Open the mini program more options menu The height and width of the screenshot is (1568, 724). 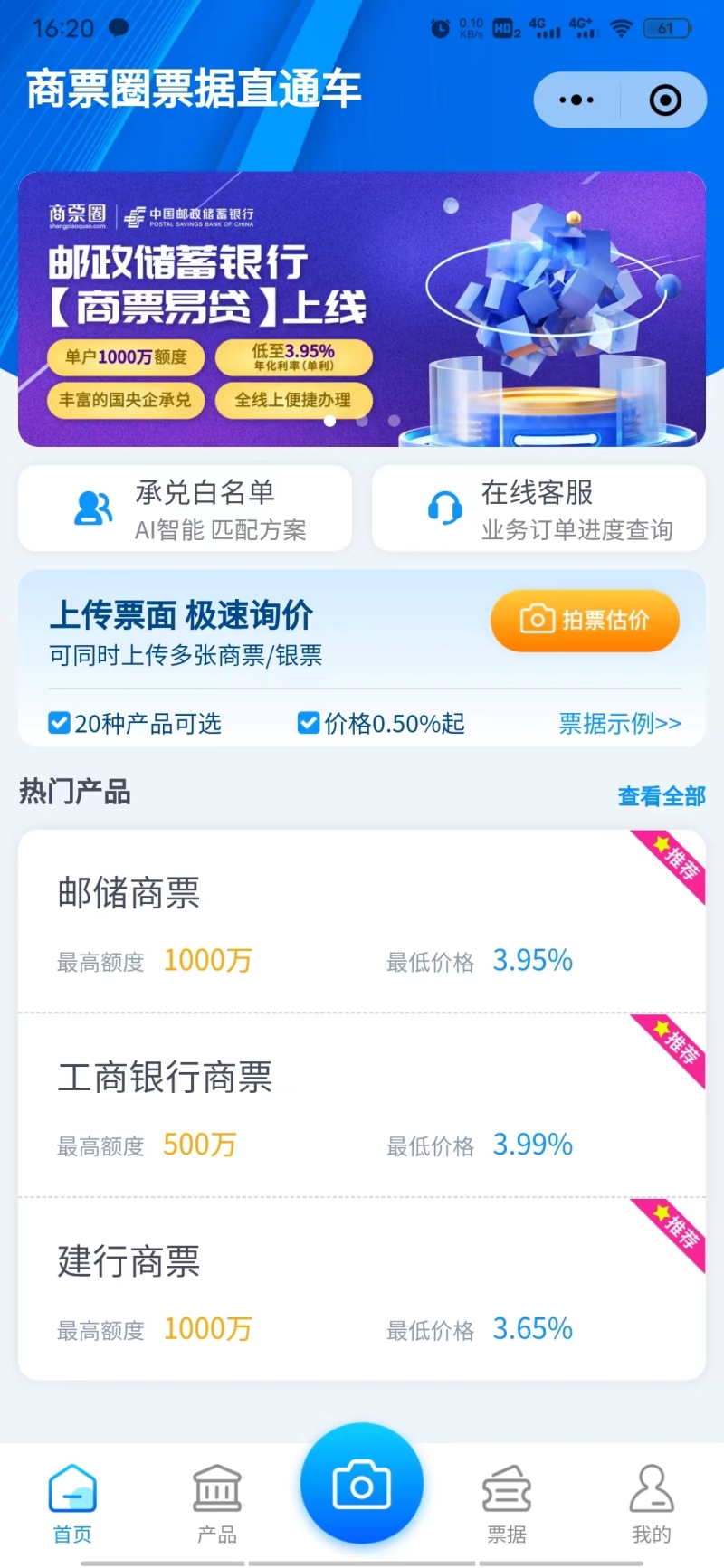(576, 100)
